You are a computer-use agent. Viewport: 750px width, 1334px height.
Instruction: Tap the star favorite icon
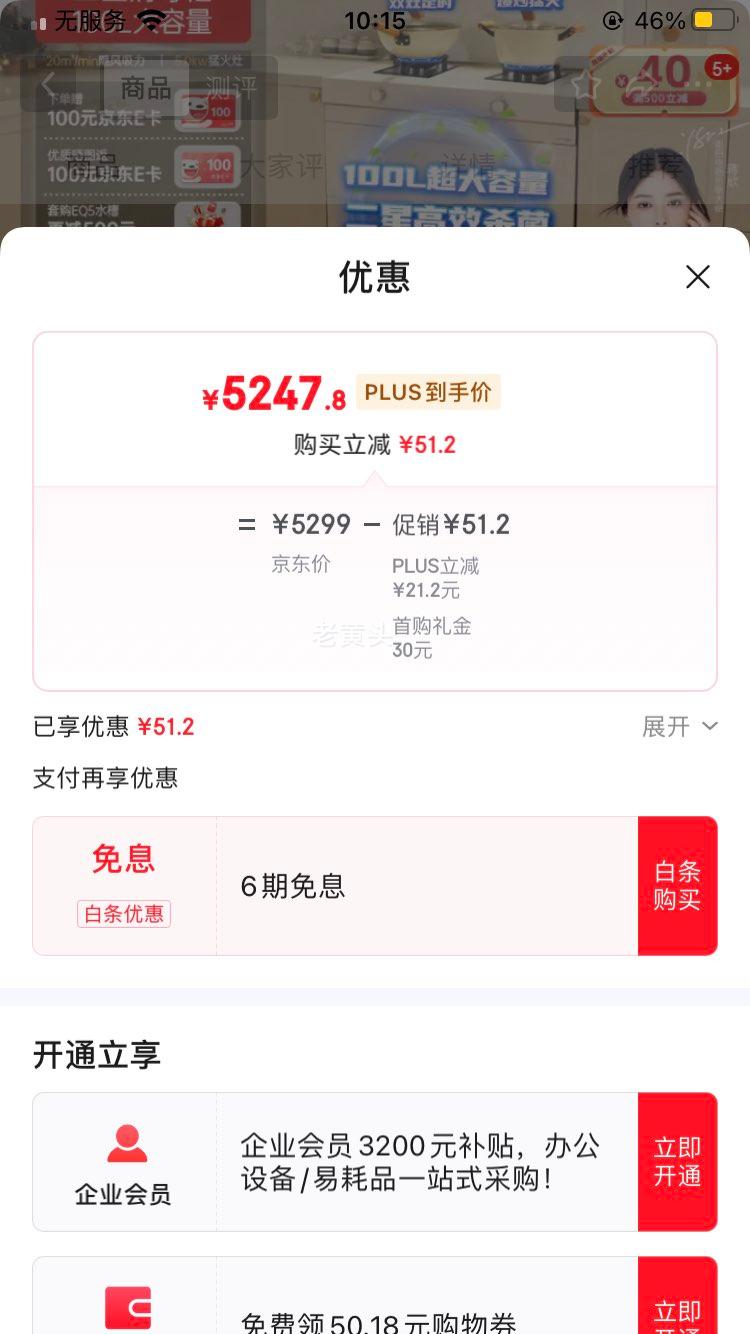coord(586,88)
